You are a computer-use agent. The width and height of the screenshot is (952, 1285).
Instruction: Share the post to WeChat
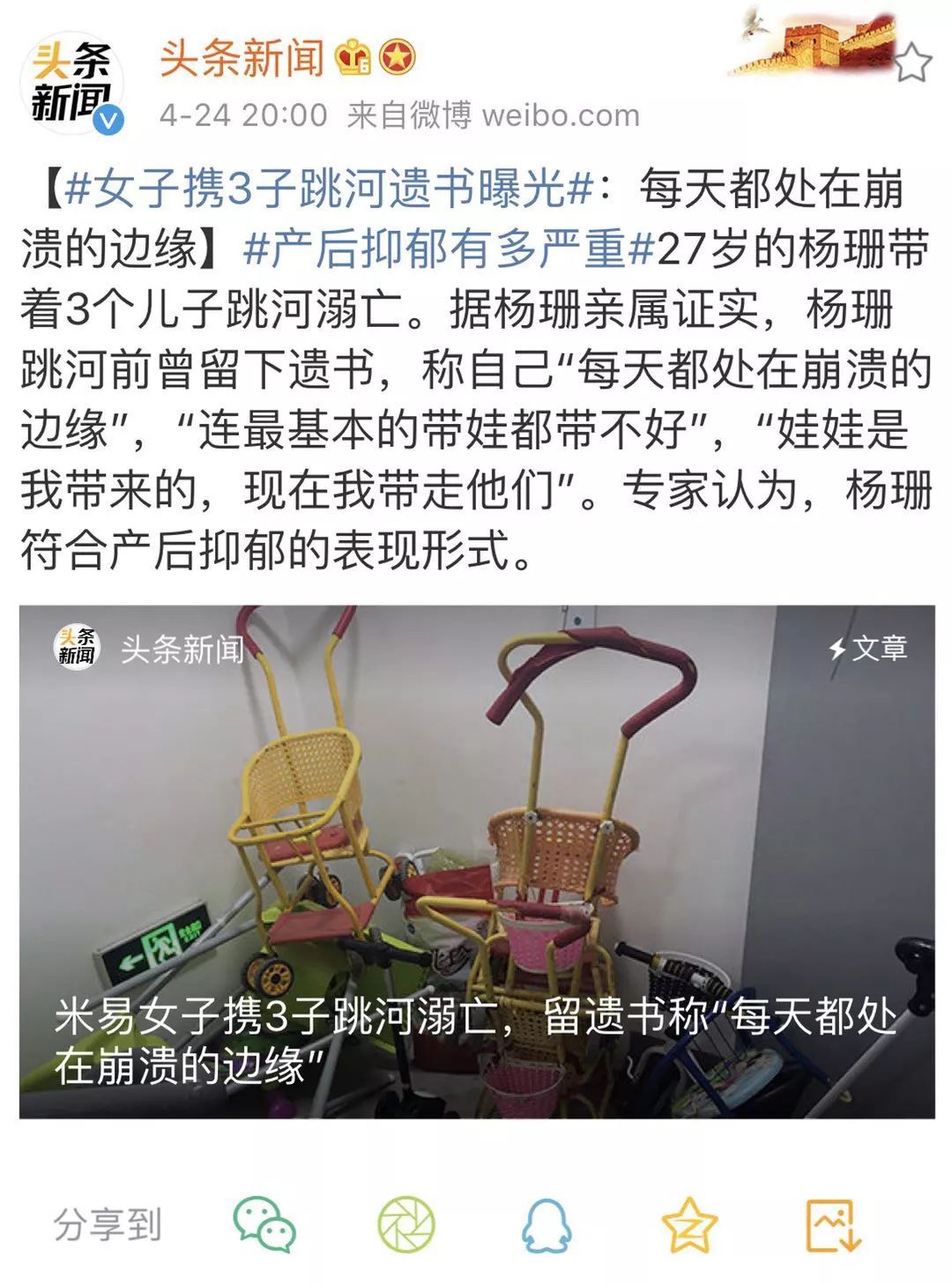click(x=264, y=1224)
